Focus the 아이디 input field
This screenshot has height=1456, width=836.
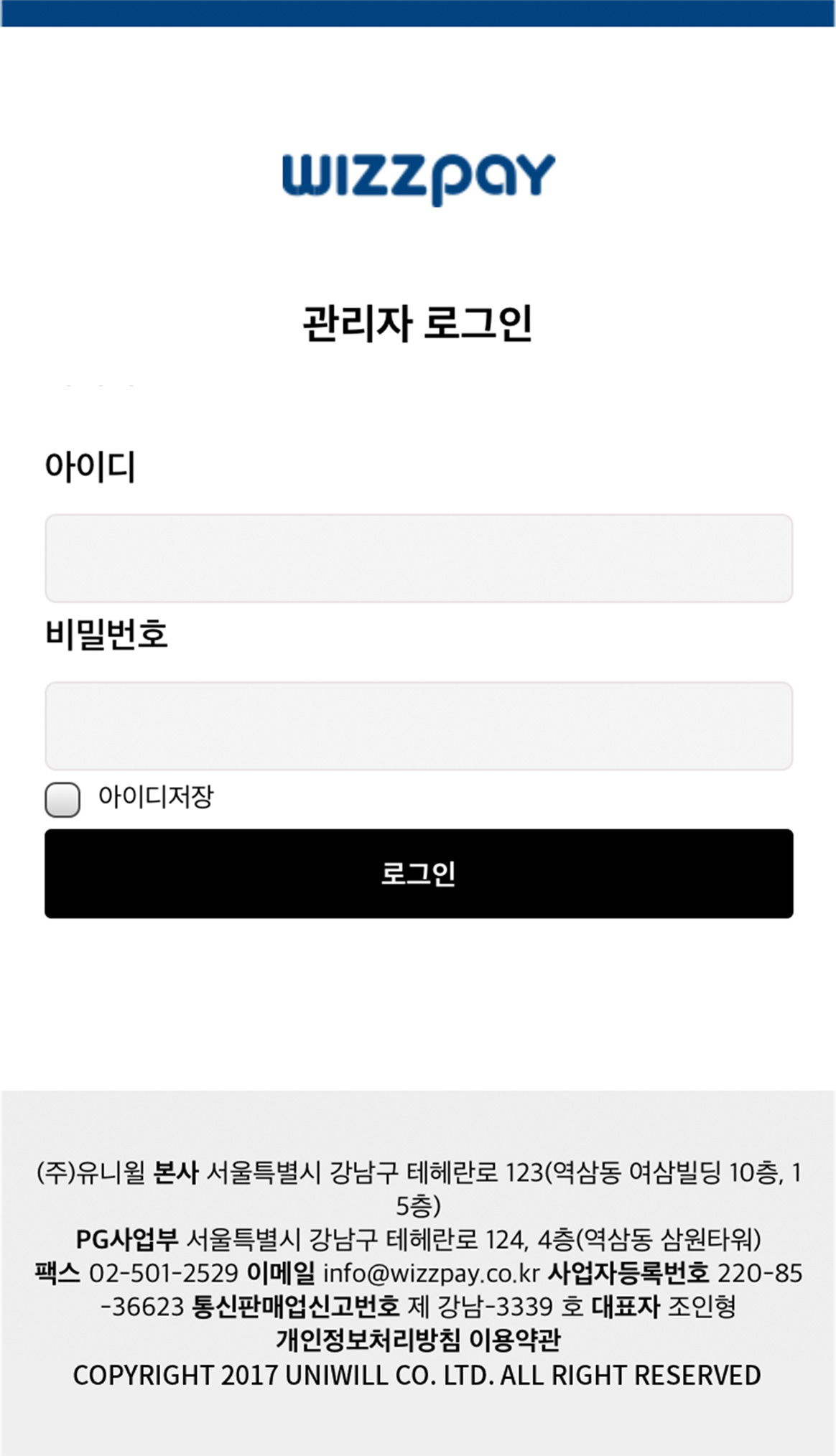(x=418, y=558)
